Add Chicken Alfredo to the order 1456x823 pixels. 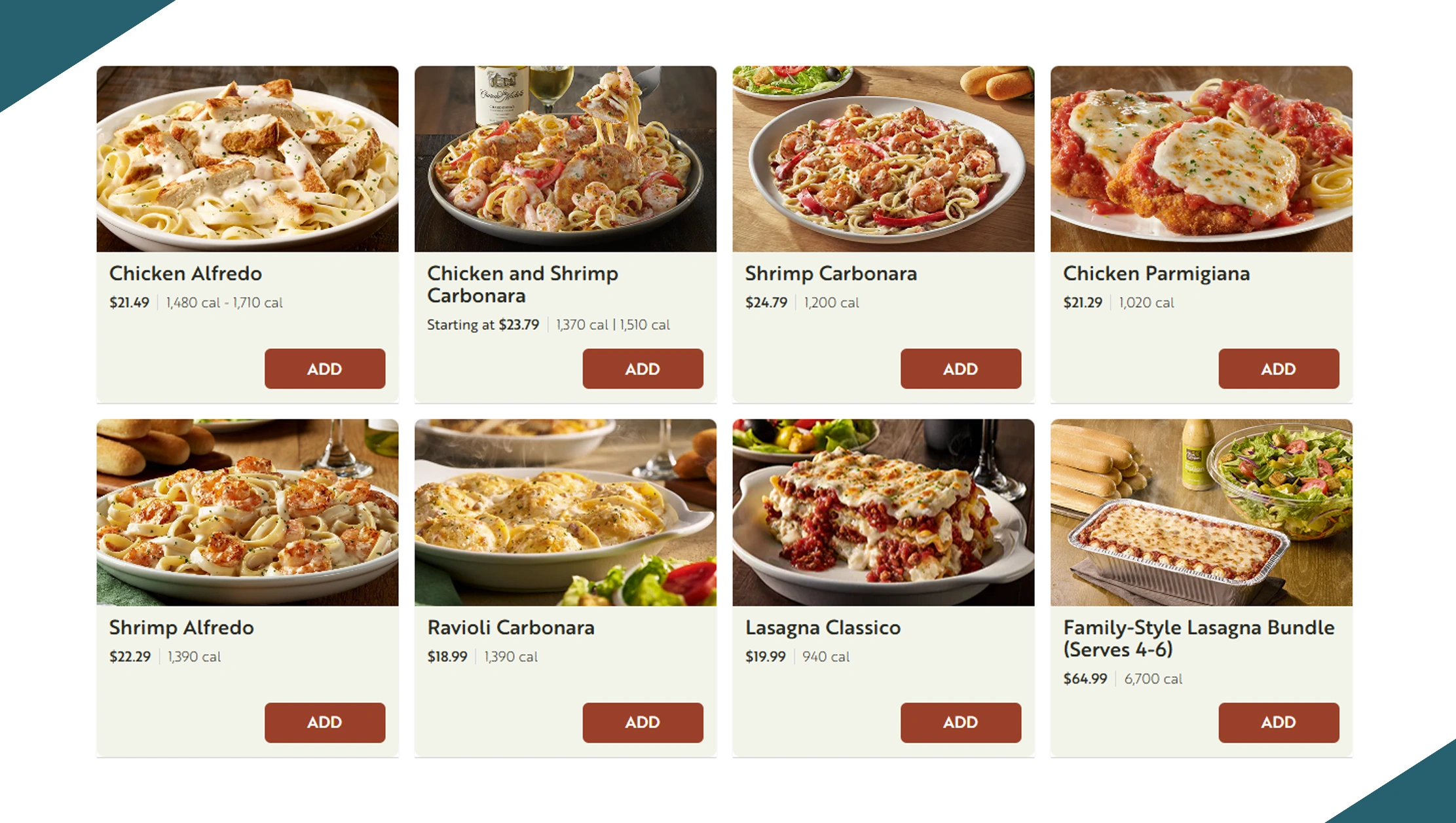click(324, 369)
